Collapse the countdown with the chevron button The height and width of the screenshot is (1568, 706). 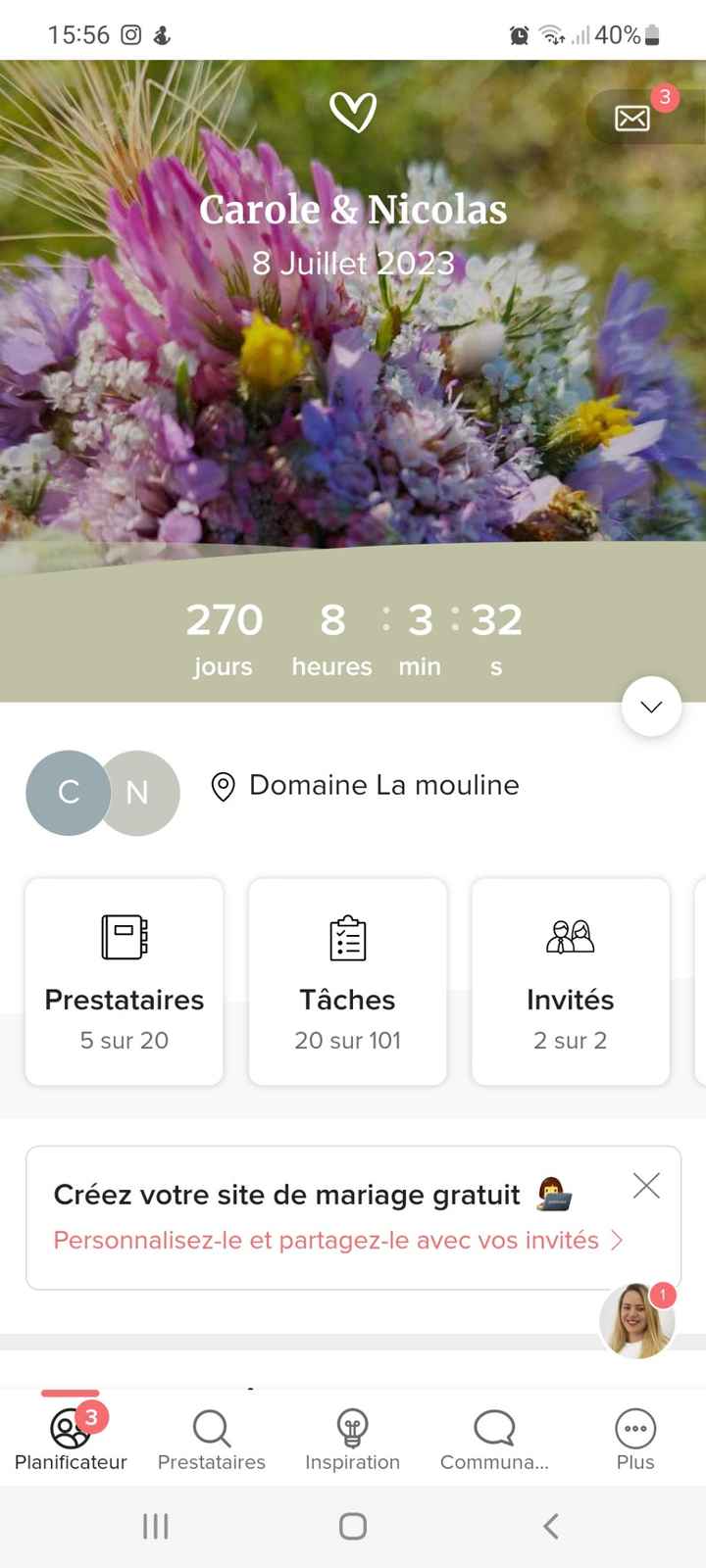(650, 706)
